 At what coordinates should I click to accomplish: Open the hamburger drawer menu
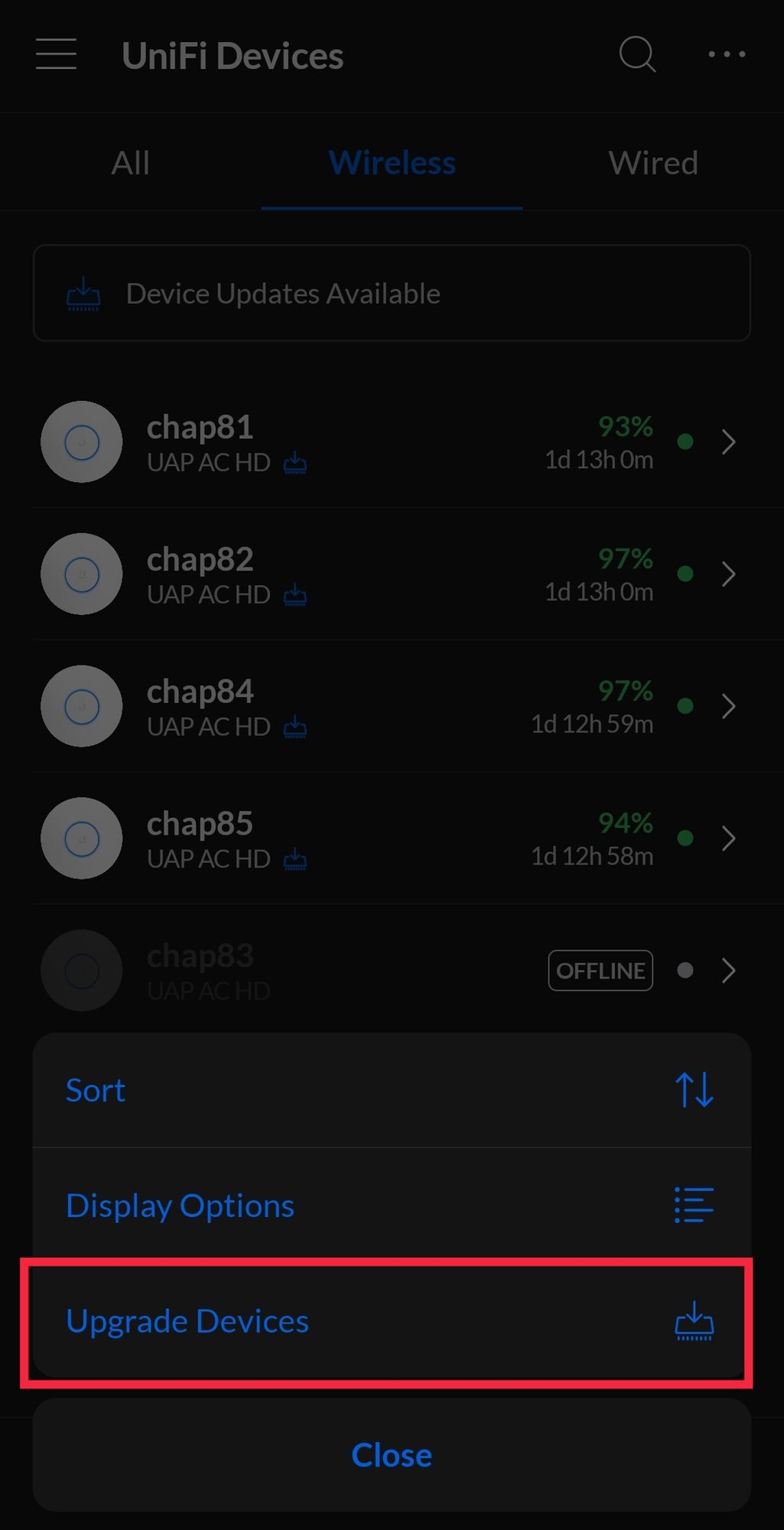coord(56,54)
